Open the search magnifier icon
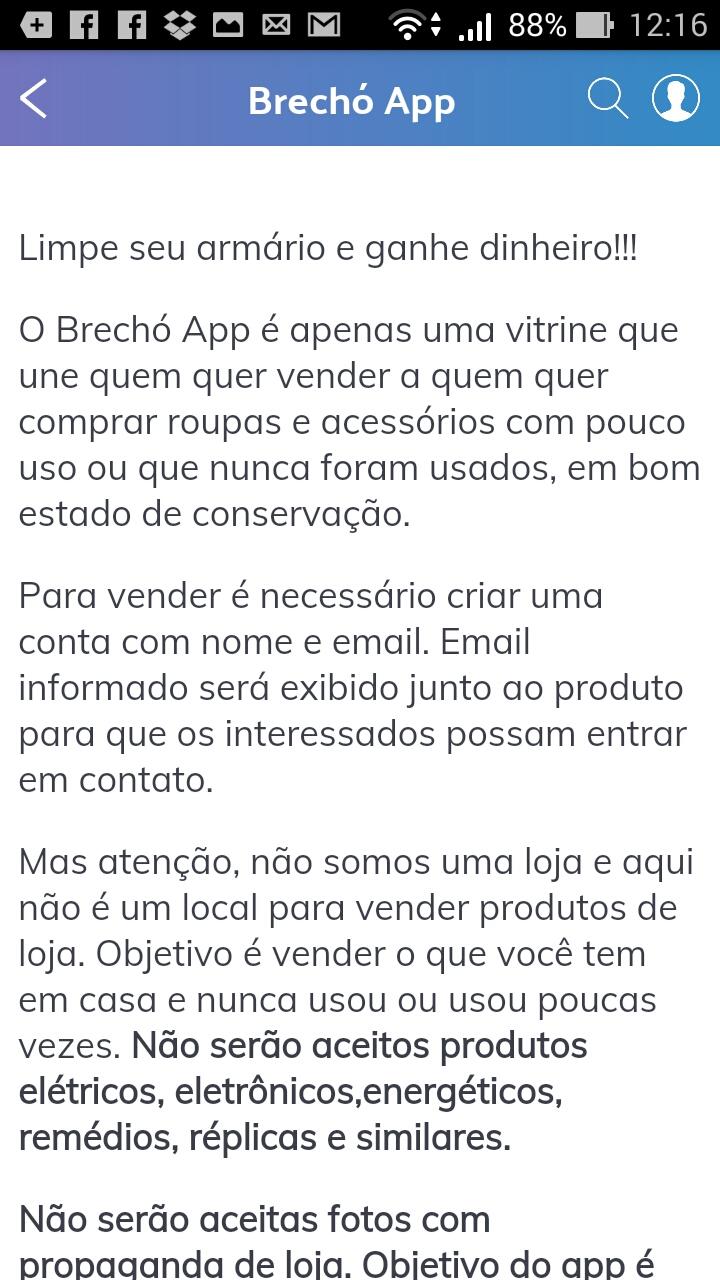The image size is (720, 1280). 607,99
